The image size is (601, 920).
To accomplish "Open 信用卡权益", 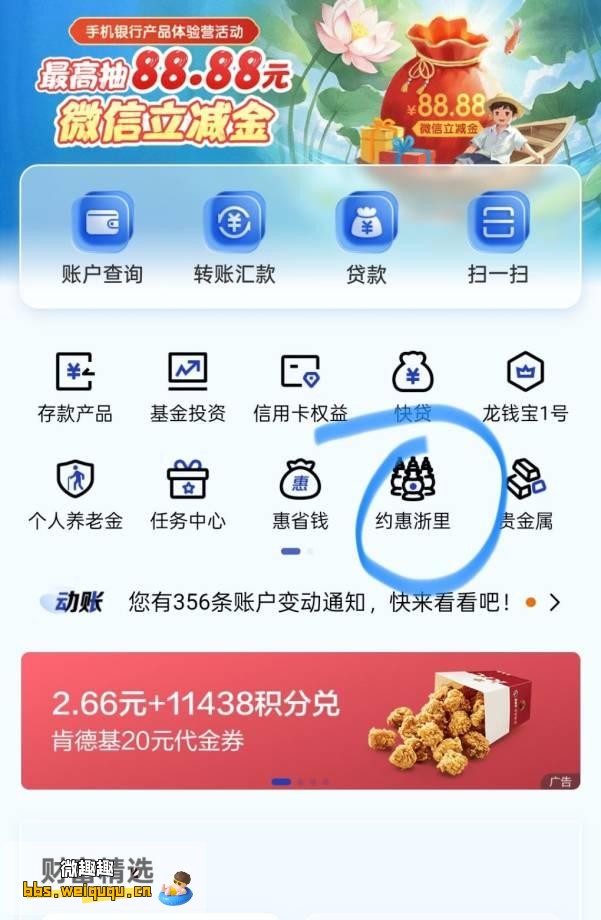I will [x=300, y=385].
